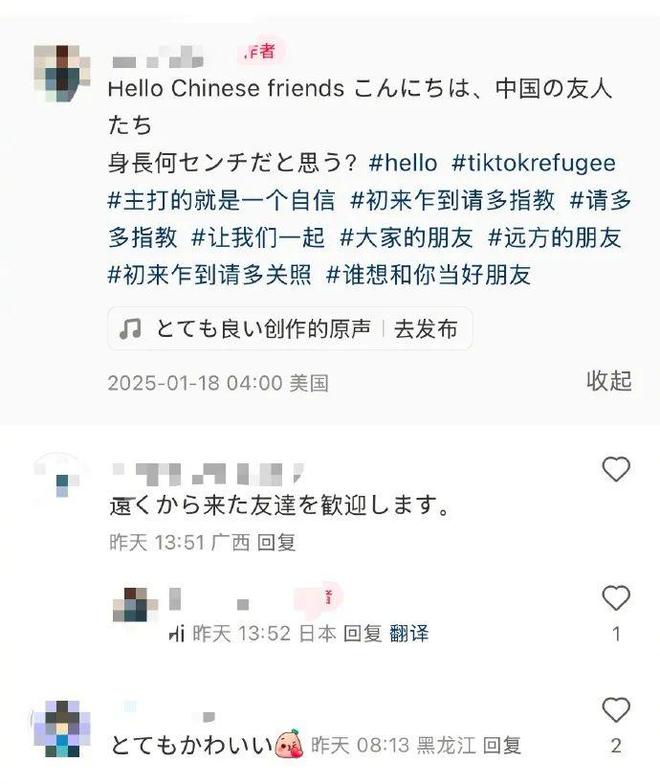The image size is (660, 784).
Task: Reply to the author's comment from 日本
Action: click(363, 633)
